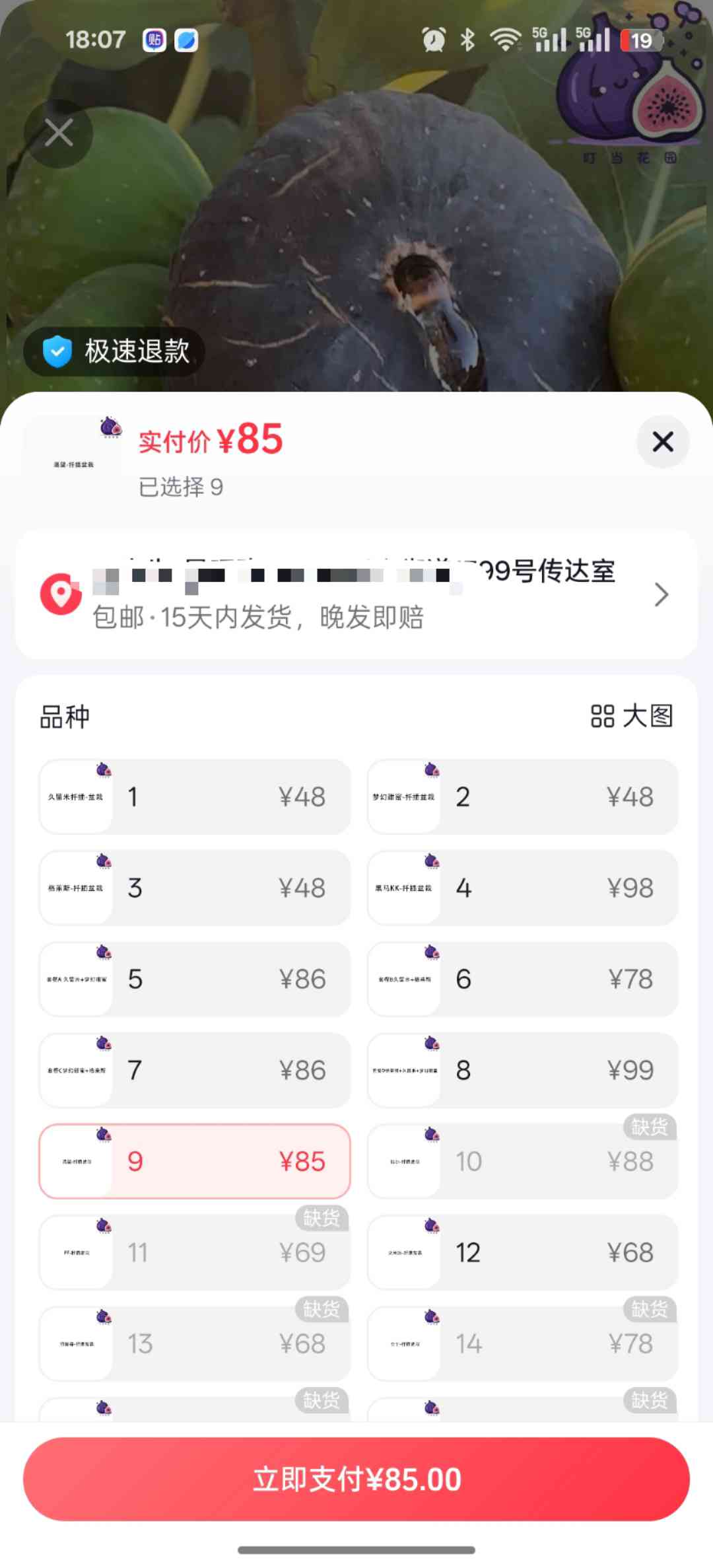Switch to 大图 large image view
Viewport: 713px width, 1568px height.
pyautogui.click(x=632, y=716)
